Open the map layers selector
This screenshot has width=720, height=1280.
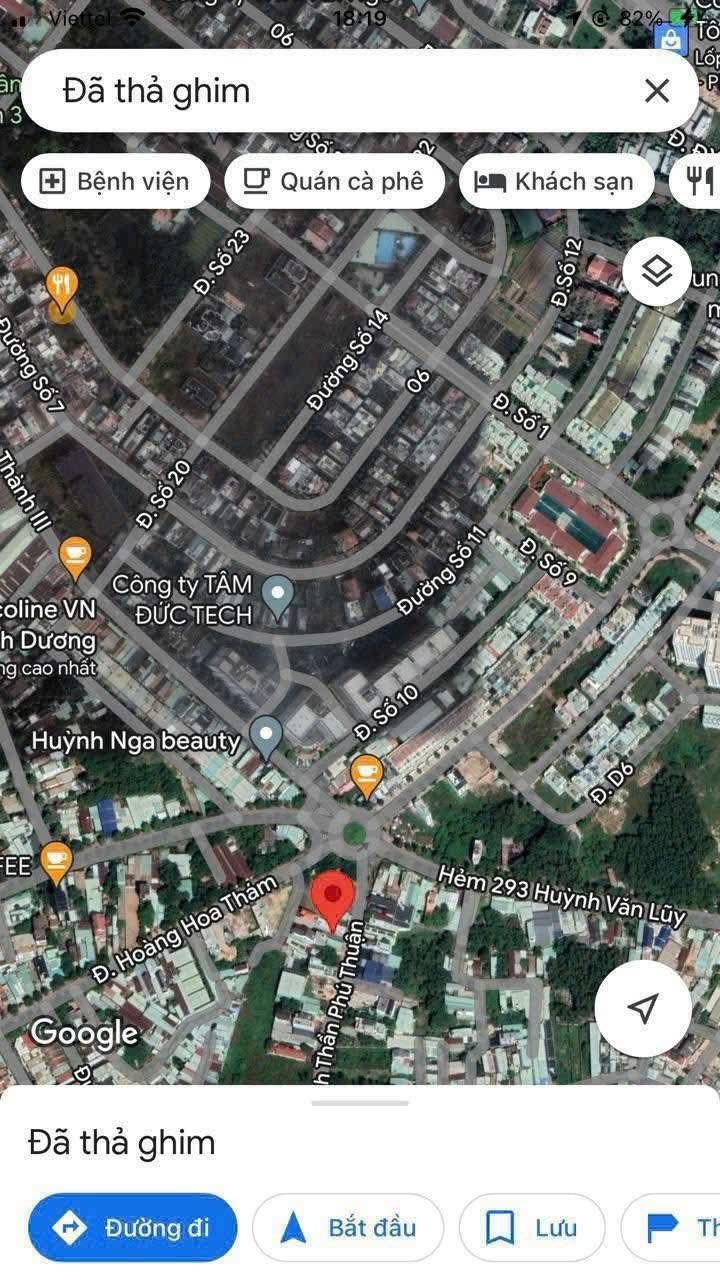click(x=656, y=271)
